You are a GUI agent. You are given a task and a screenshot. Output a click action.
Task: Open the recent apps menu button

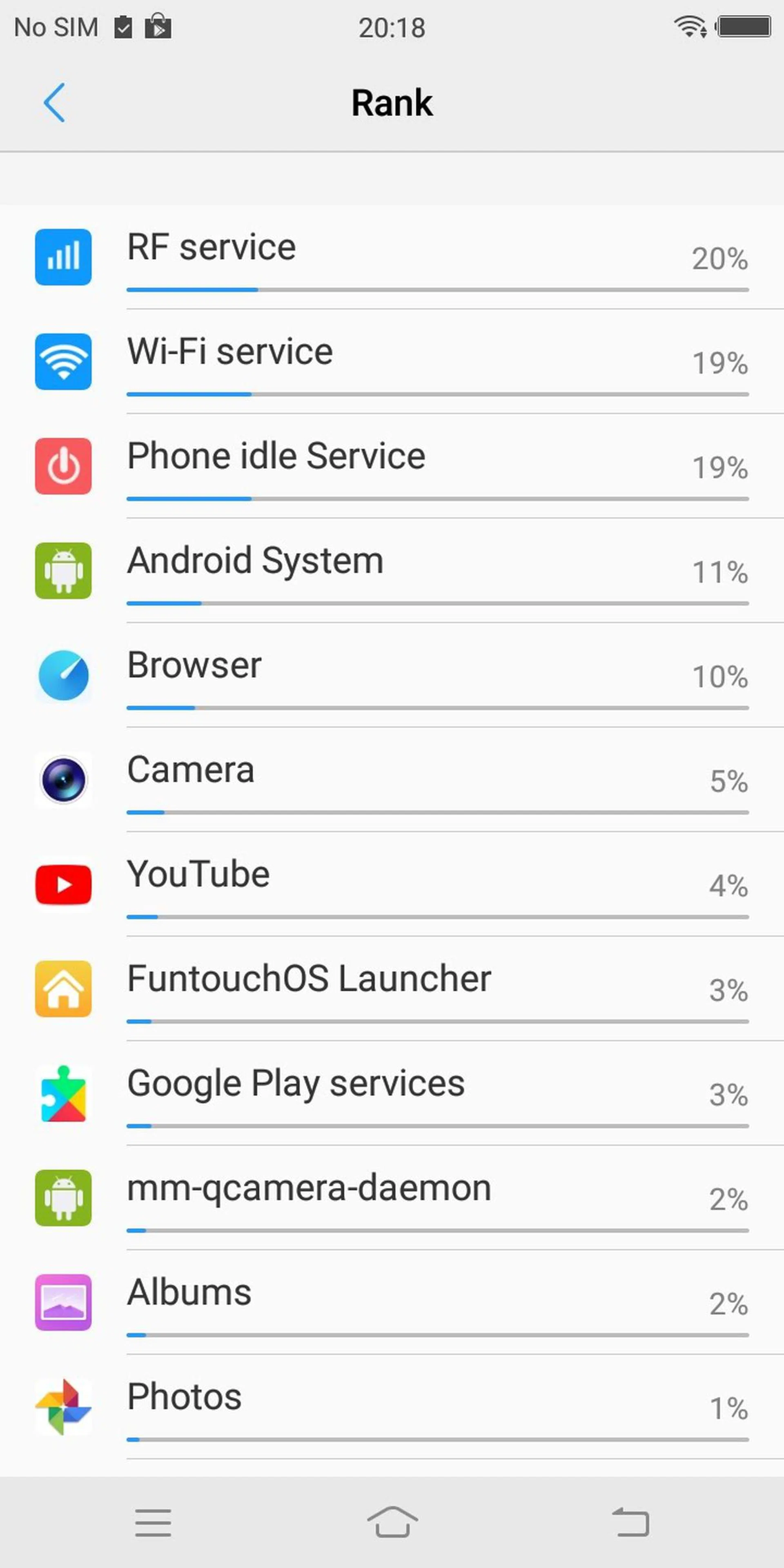pyautogui.click(x=153, y=1522)
